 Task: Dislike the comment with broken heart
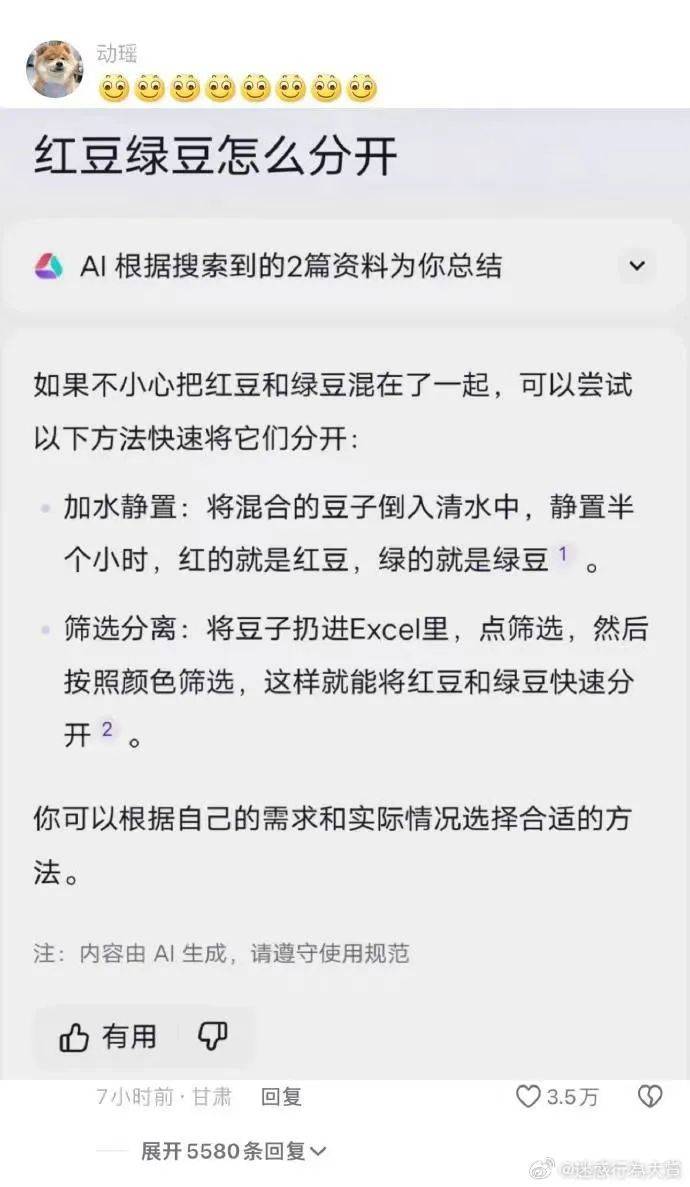point(650,1097)
